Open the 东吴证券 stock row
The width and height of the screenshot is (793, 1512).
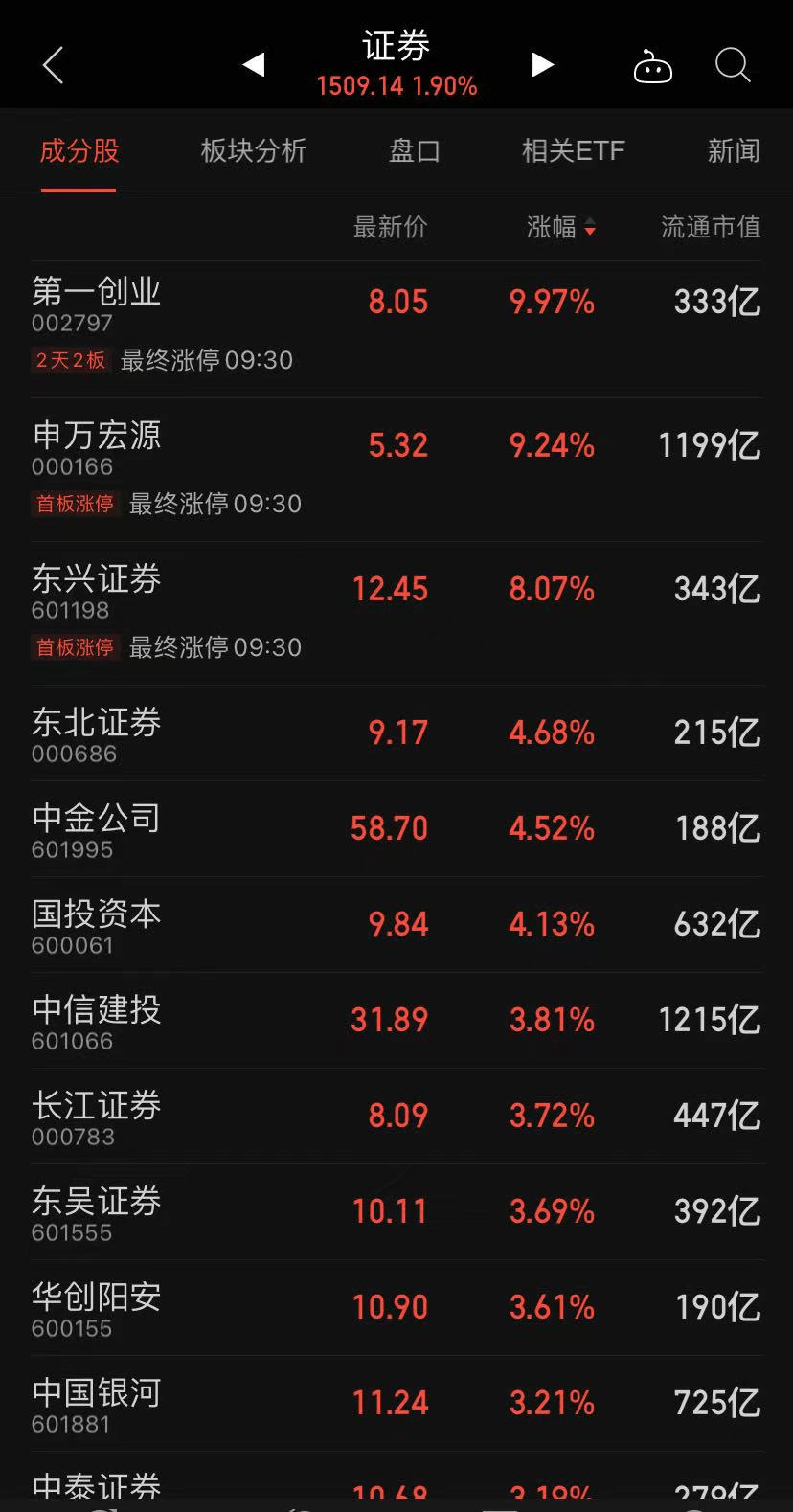click(x=396, y=1212)
